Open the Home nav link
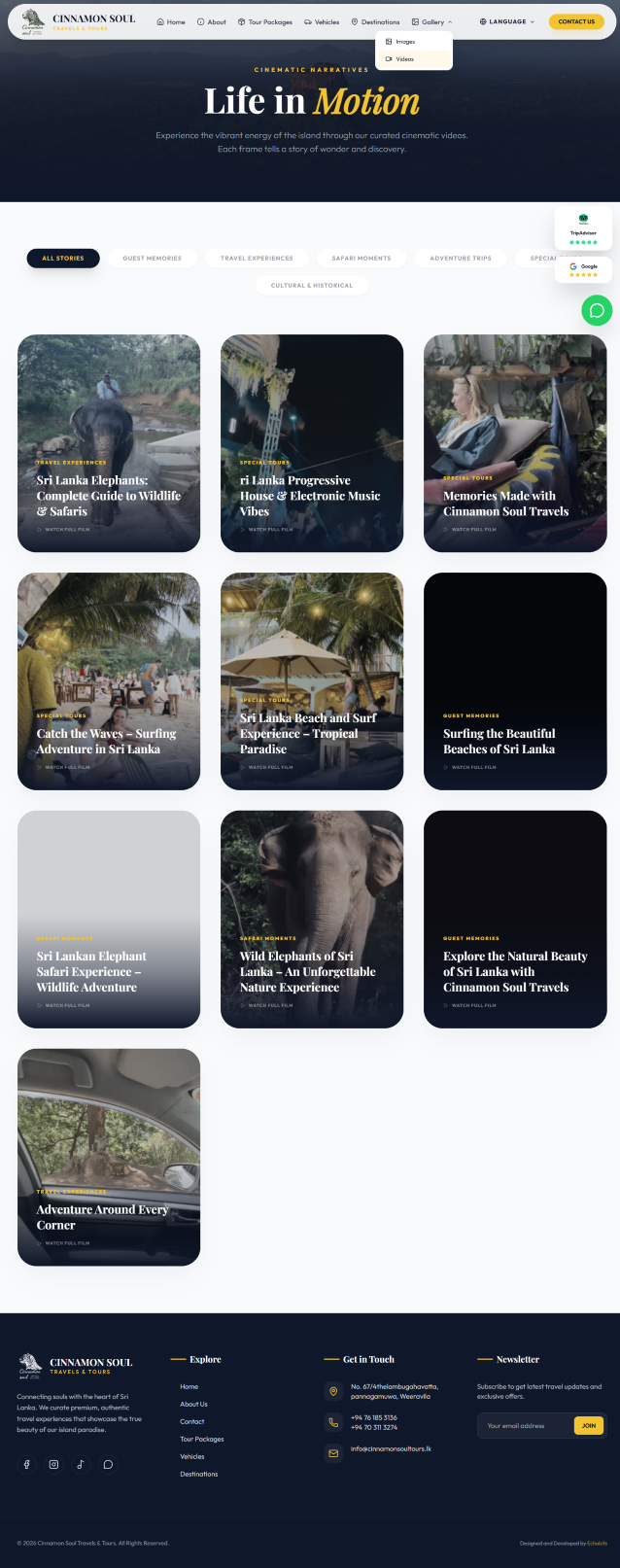620x1568 pixels. 171,21
